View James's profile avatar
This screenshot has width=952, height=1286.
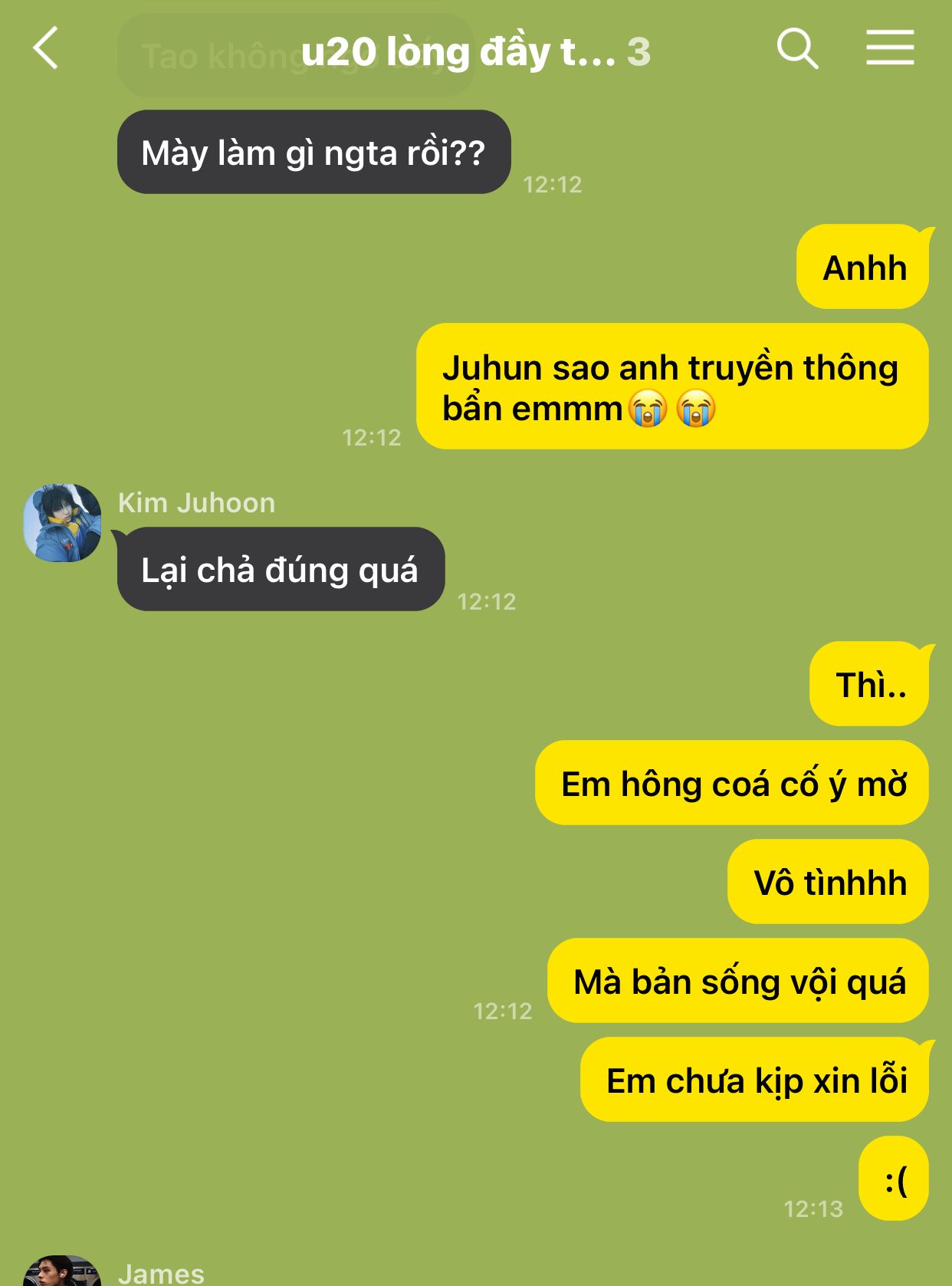(x=62, y=1273)
